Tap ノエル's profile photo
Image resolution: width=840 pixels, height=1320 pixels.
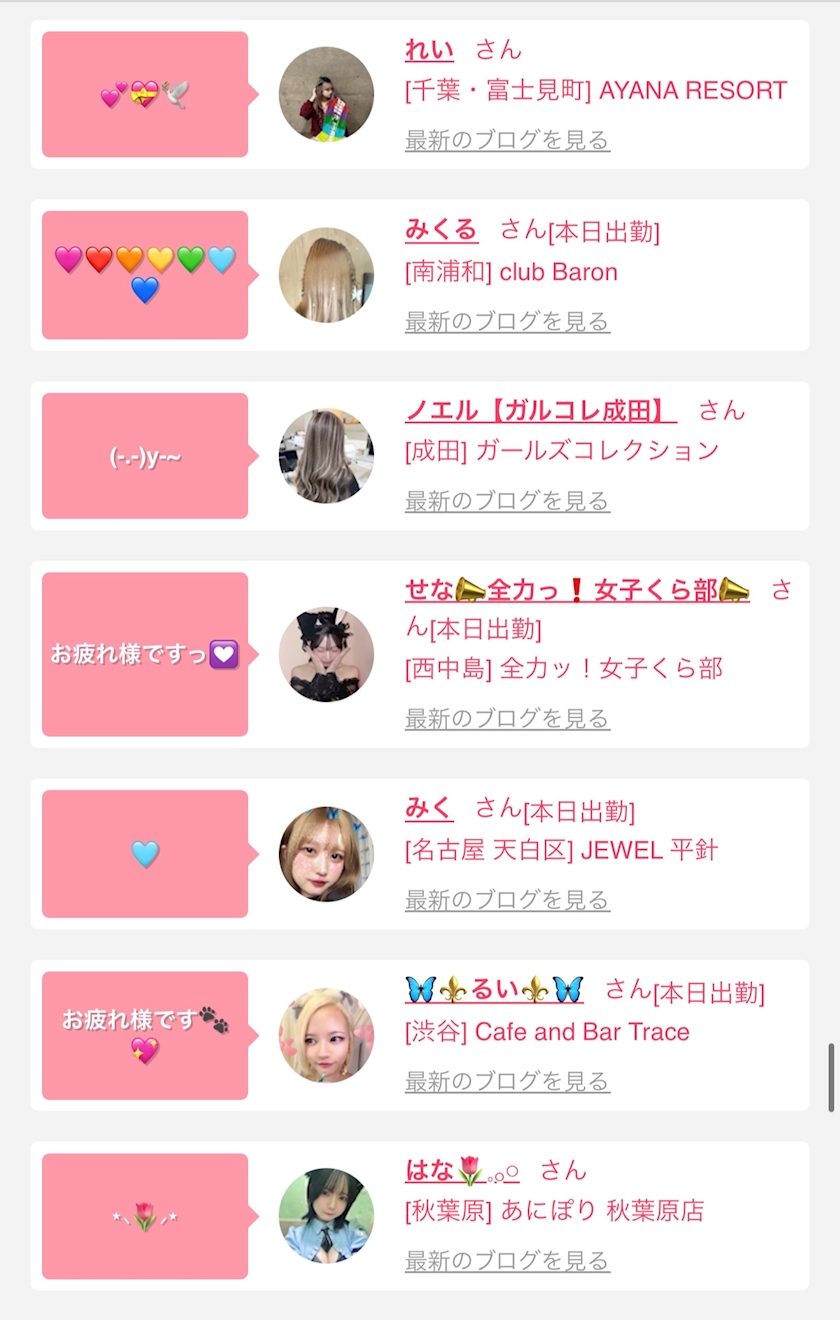click(x=326, y=455)
